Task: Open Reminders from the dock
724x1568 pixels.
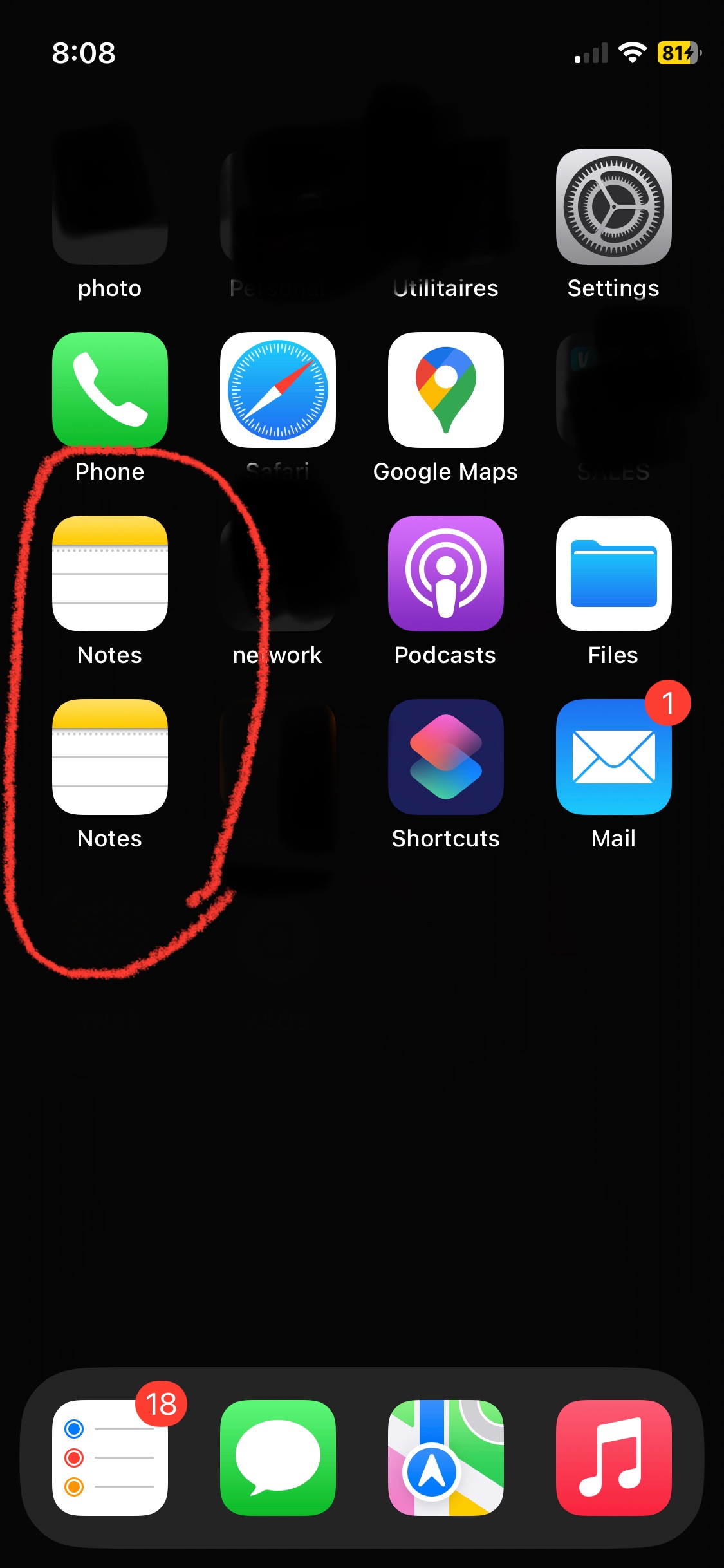Action: (110, 1457)
